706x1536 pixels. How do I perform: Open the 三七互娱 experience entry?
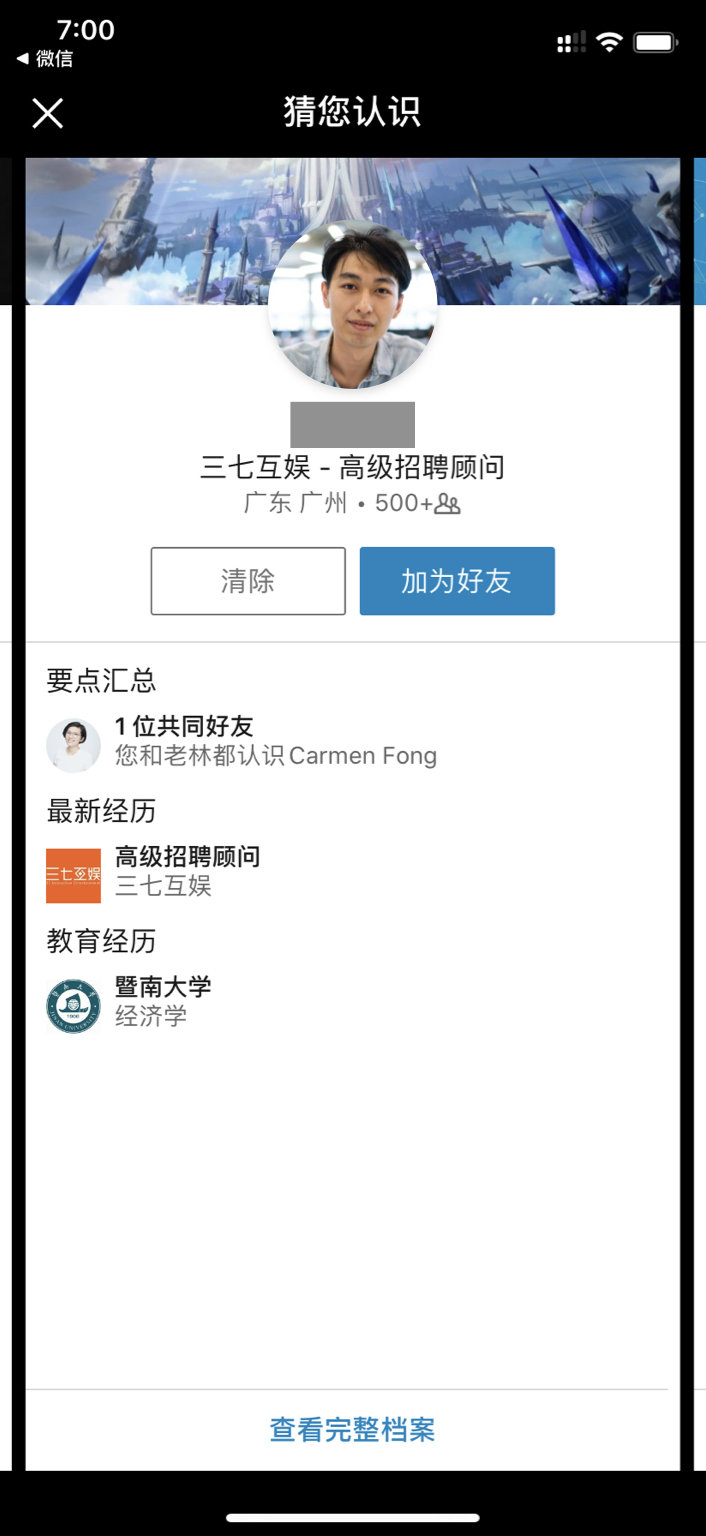(186, 871)
